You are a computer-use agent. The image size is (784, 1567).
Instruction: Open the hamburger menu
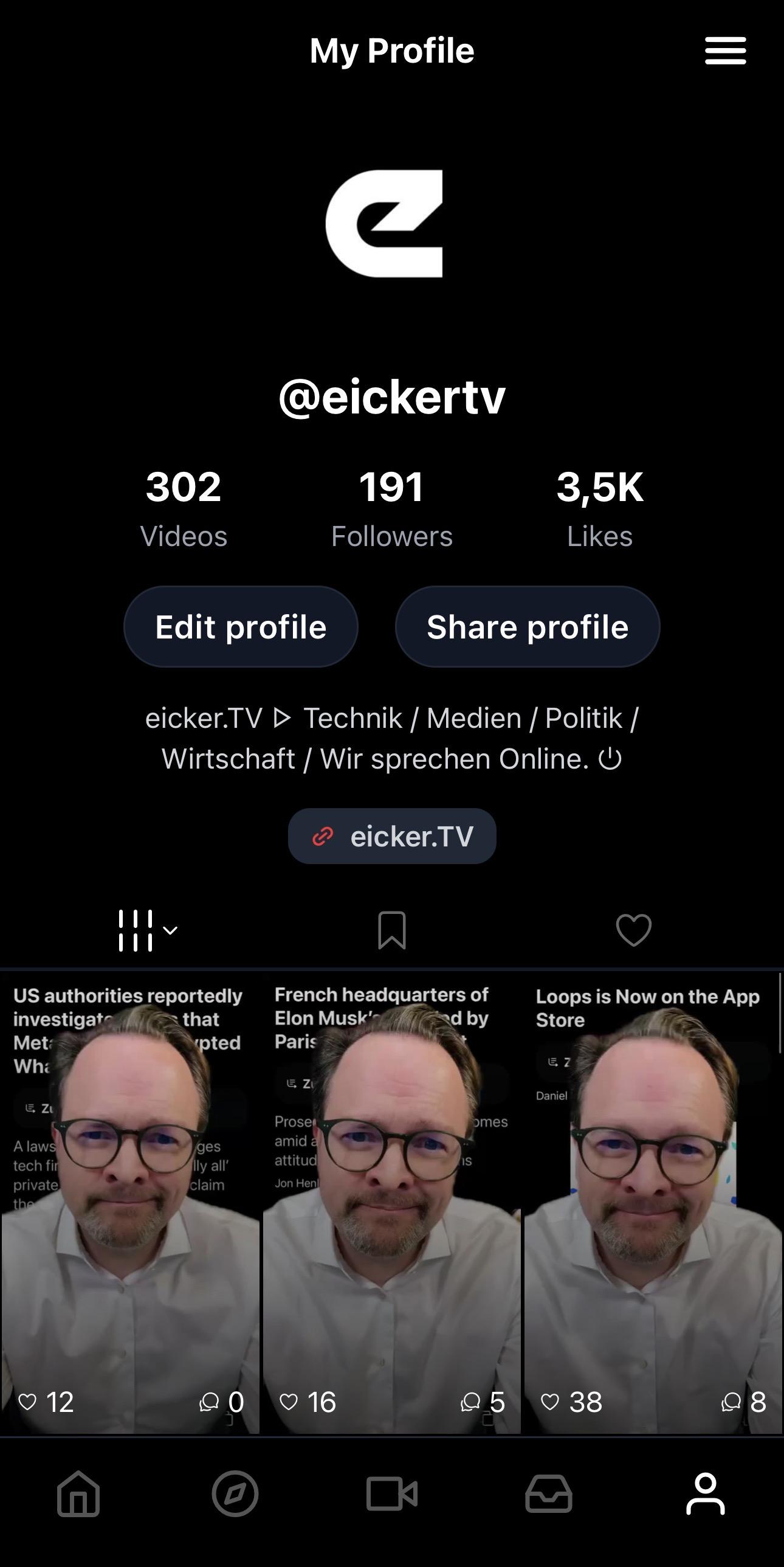click(725, 50)
